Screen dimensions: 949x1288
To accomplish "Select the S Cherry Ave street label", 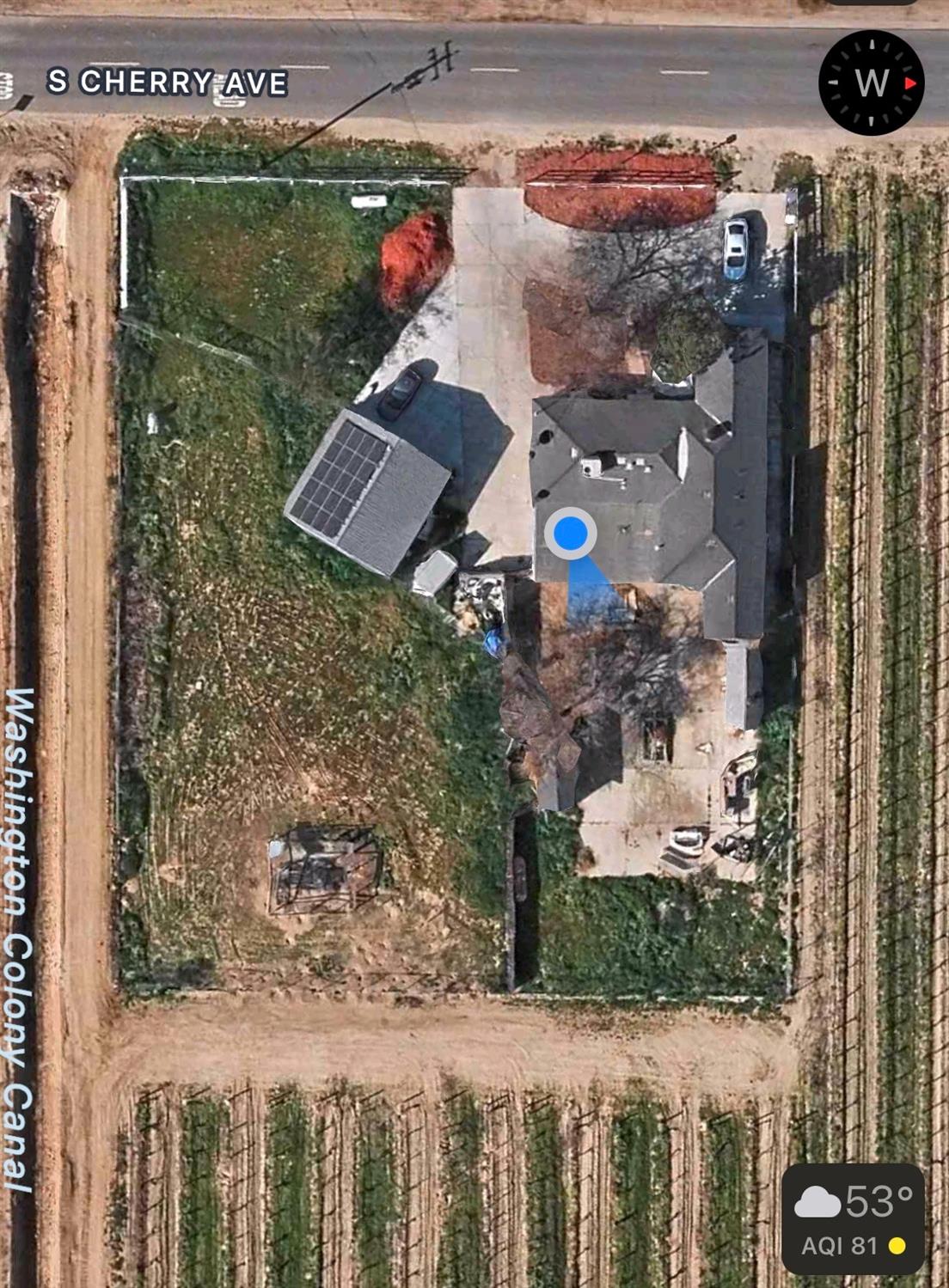I will tap(168, 84).
